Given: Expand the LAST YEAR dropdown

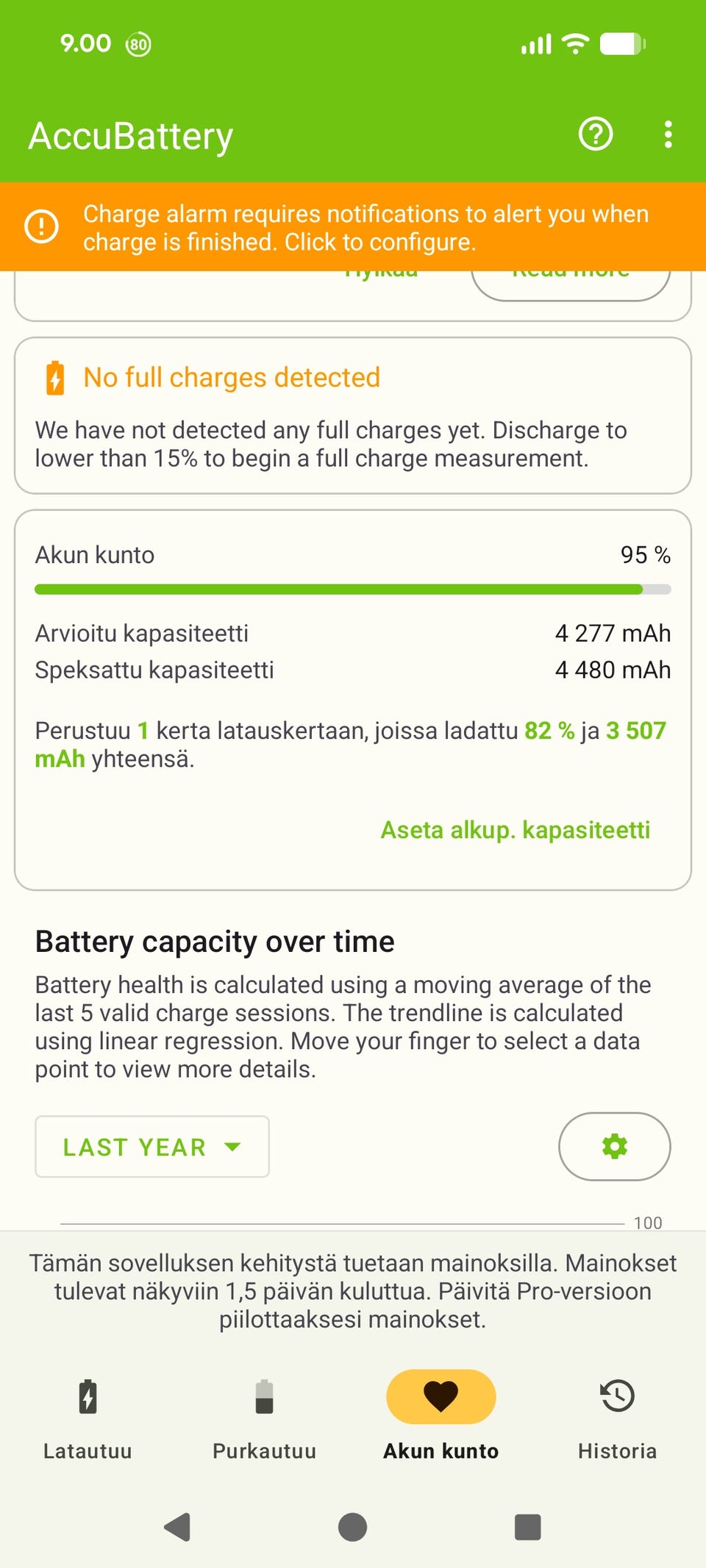Looking at the screenshot, I should click(x=152, y=1147).
